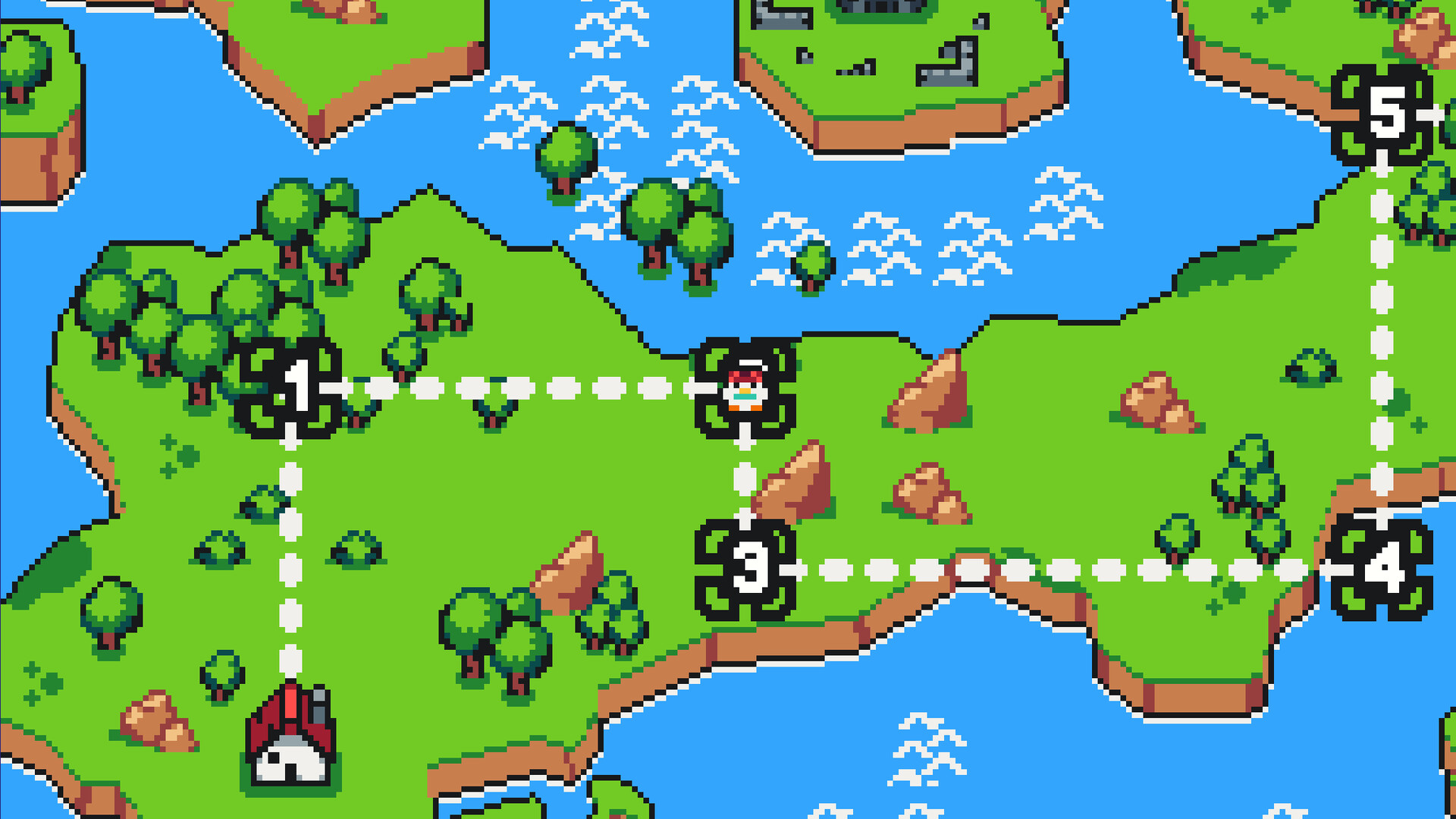1456x819 pixels.
Task: Select level 5 node on the map
Action: [1382, 115]
